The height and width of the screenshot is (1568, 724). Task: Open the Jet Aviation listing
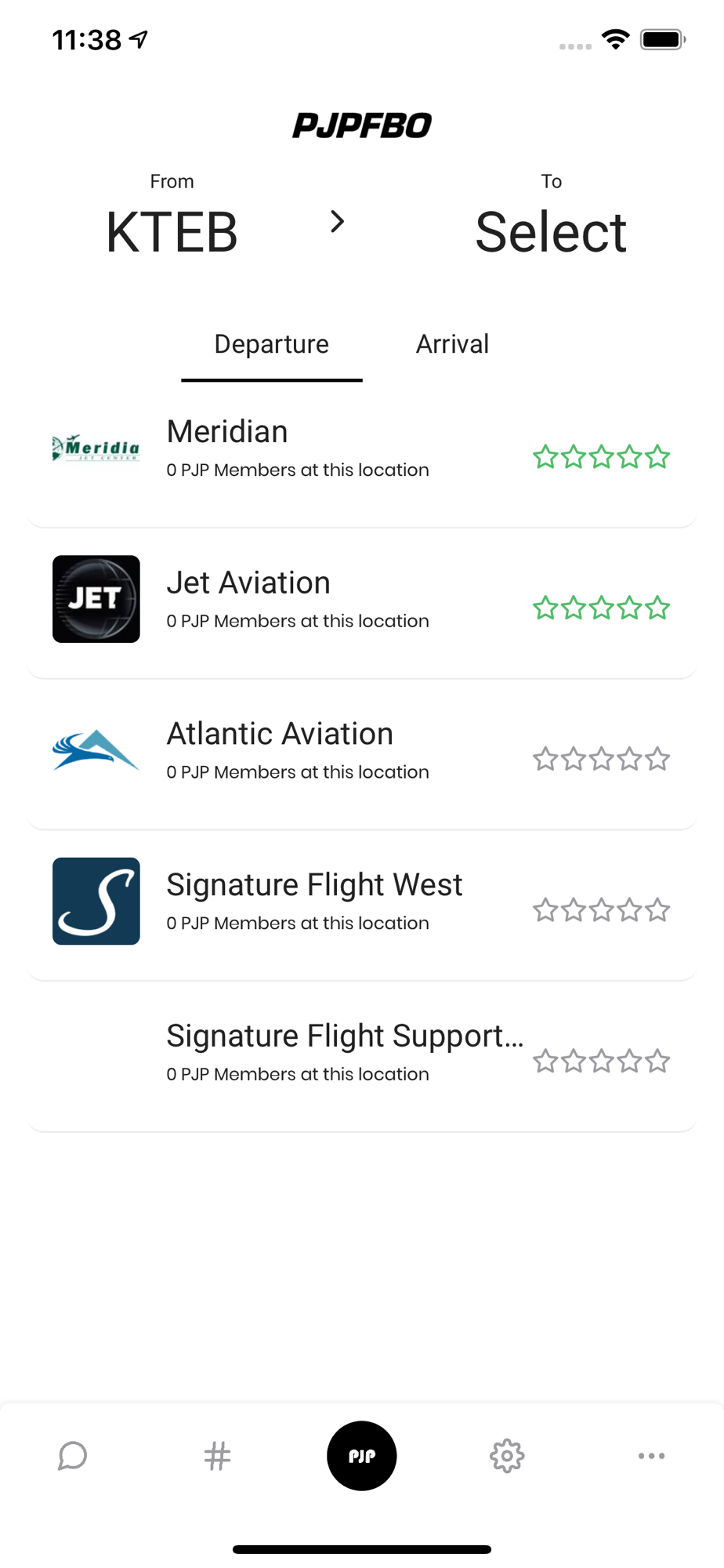(362, 602)
